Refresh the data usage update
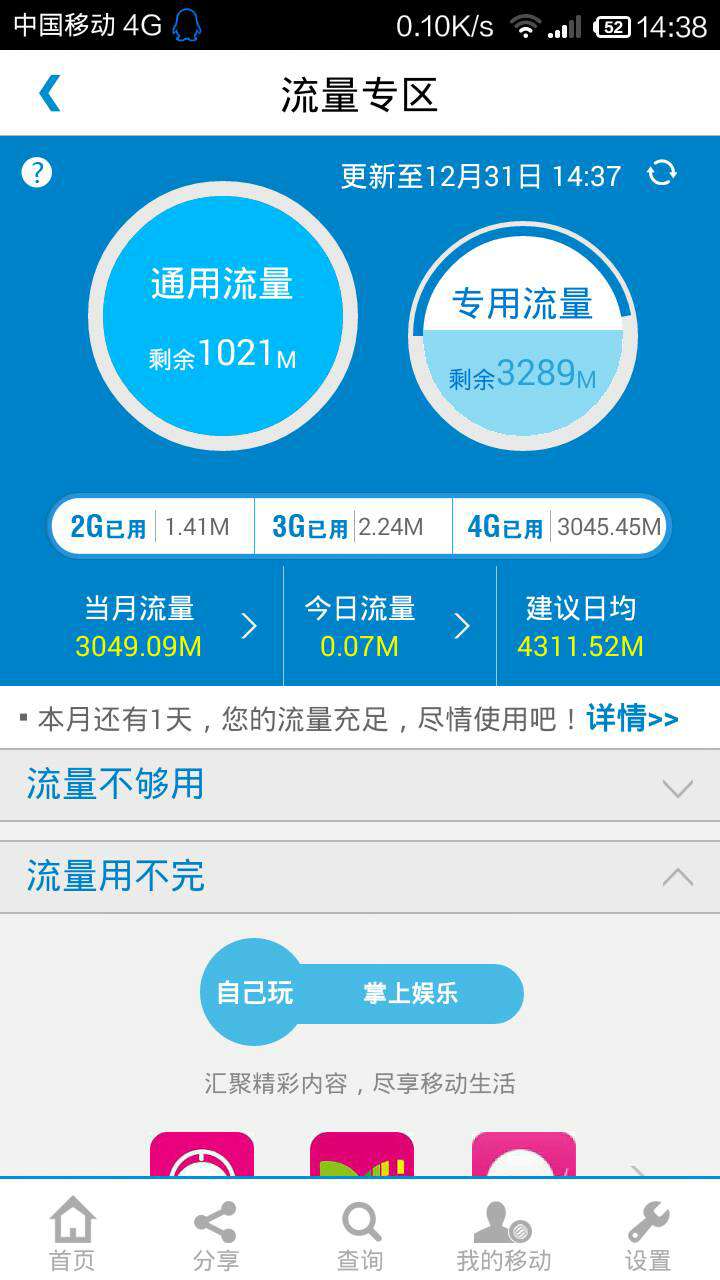This screenshot has height=1280, width=720. pos(662,173)
